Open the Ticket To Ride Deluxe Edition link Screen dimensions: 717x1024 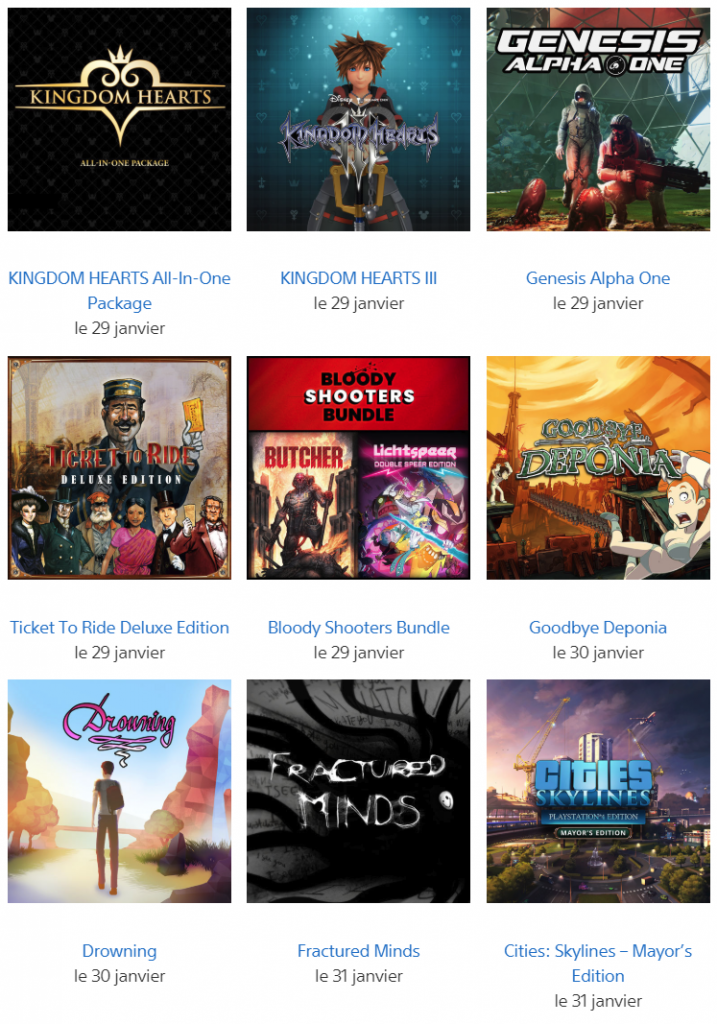119,628
